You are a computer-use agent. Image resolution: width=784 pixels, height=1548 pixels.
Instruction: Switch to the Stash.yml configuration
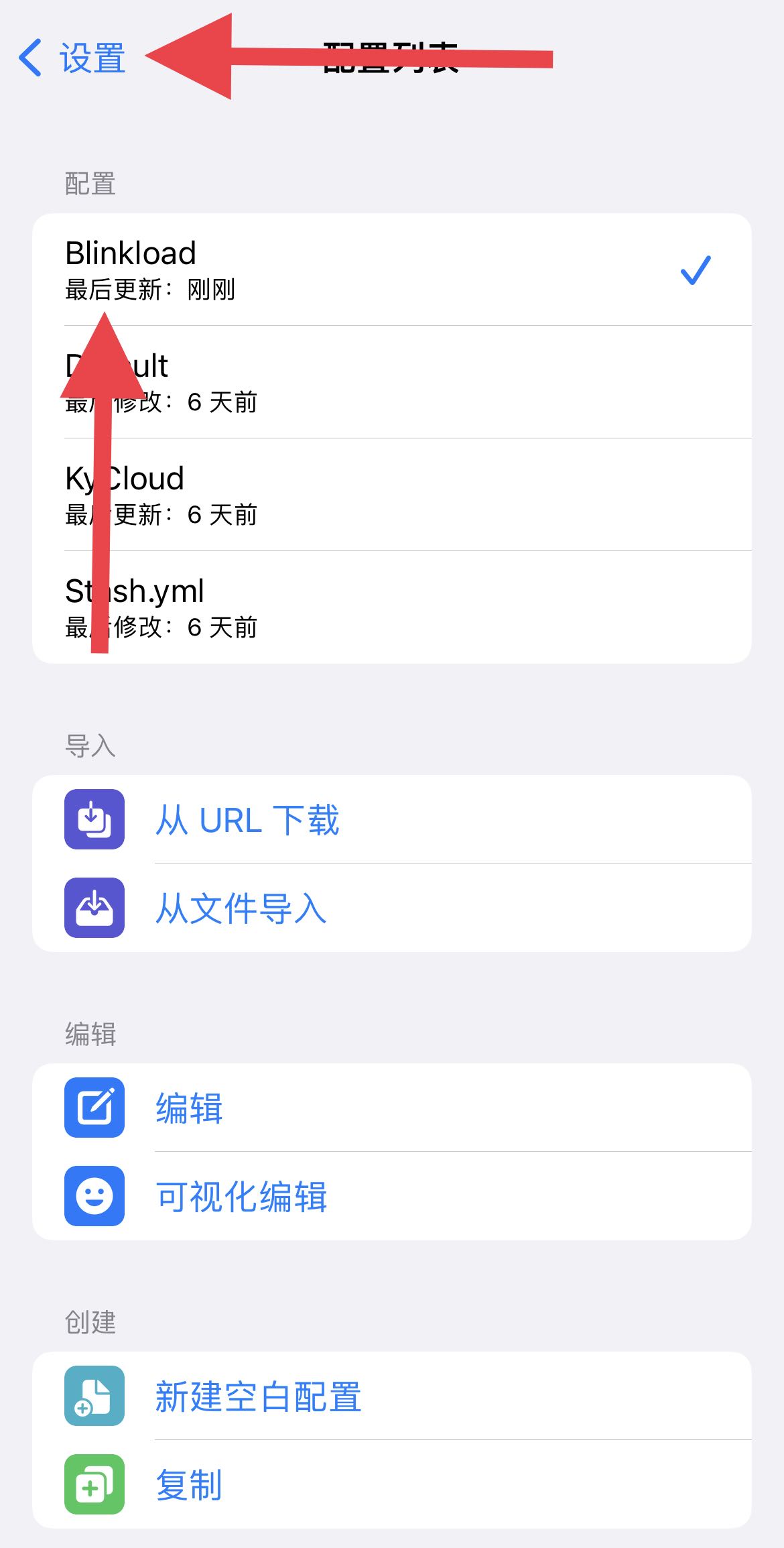click(392, 607)
